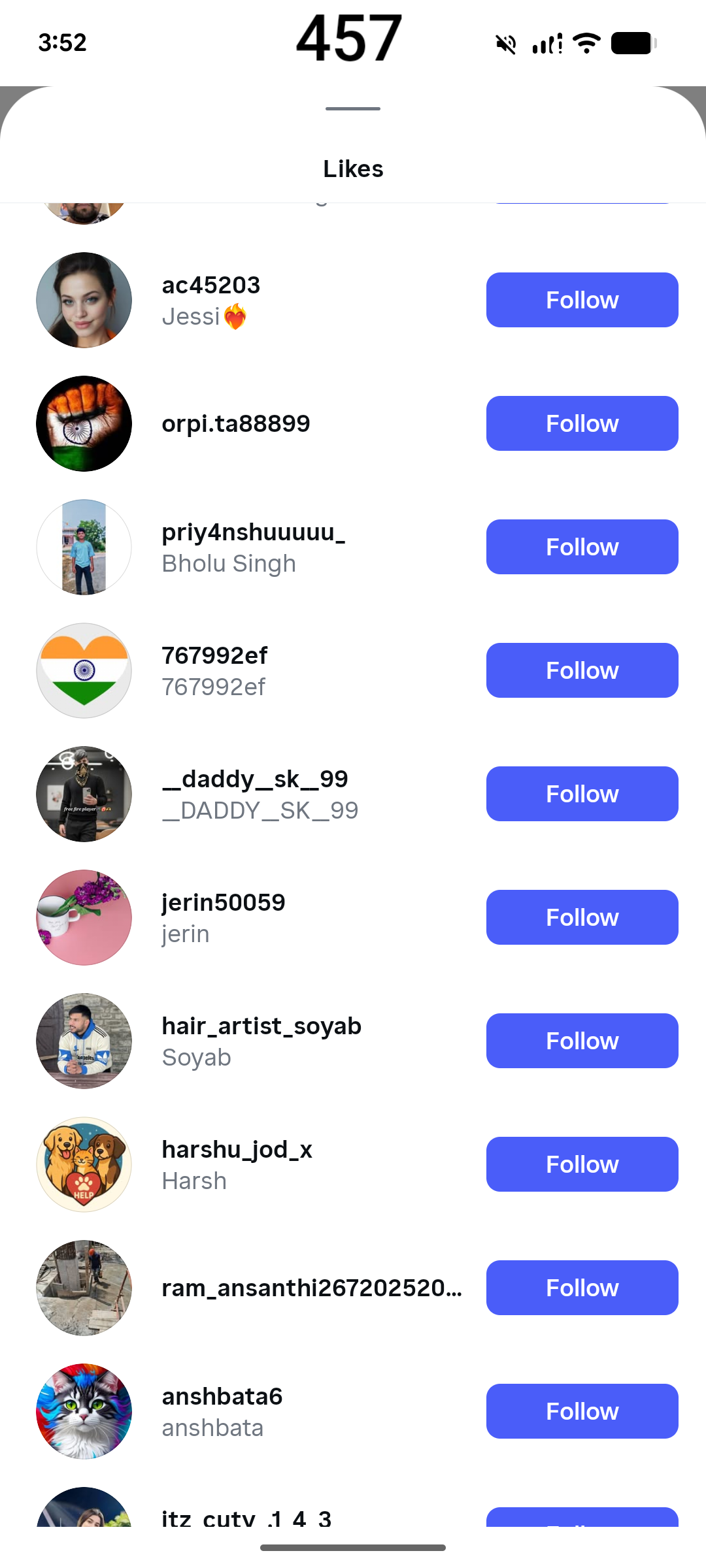Open anshbata's profile
The width and height of the screenshot is (706, 1568).
[222, 1411]
